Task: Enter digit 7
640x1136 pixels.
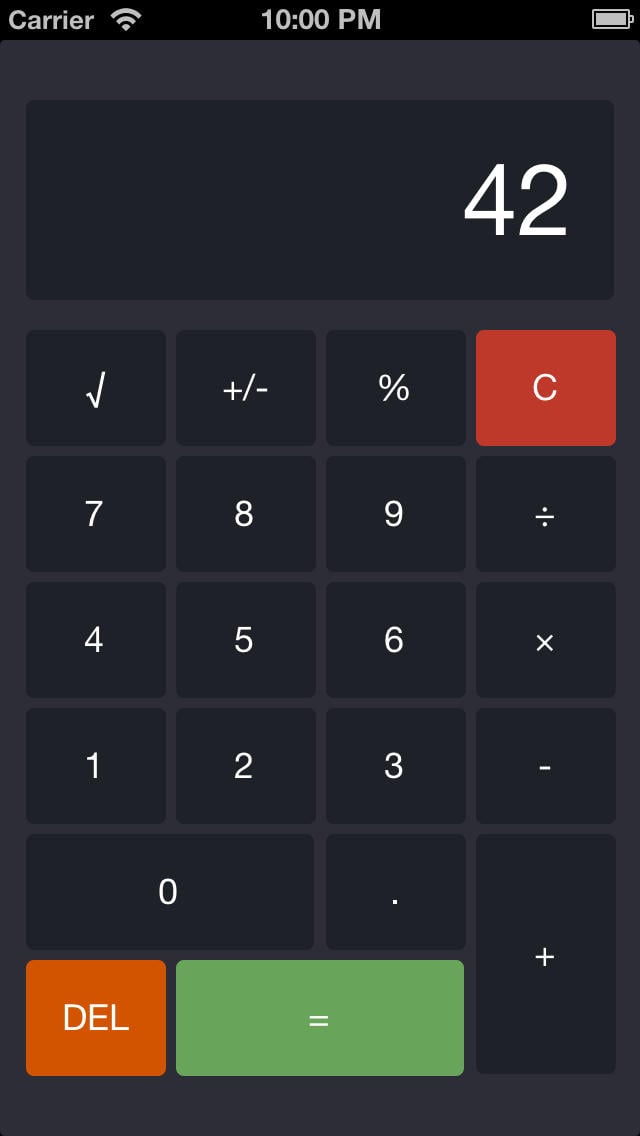Action: [x=96, y=514]
